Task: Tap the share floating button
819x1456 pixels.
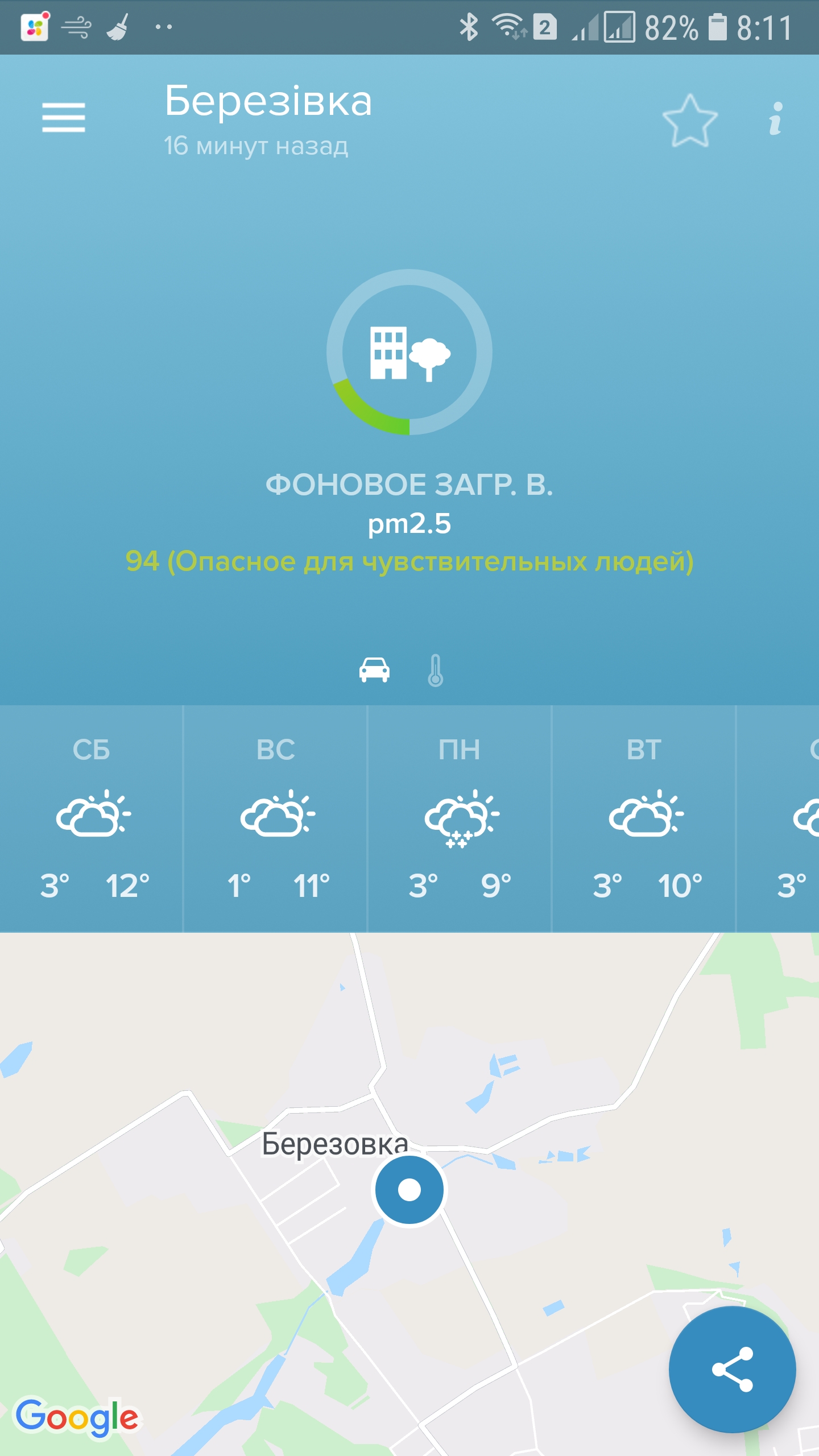Action: pyautogui.click(x=732, y=1369)
